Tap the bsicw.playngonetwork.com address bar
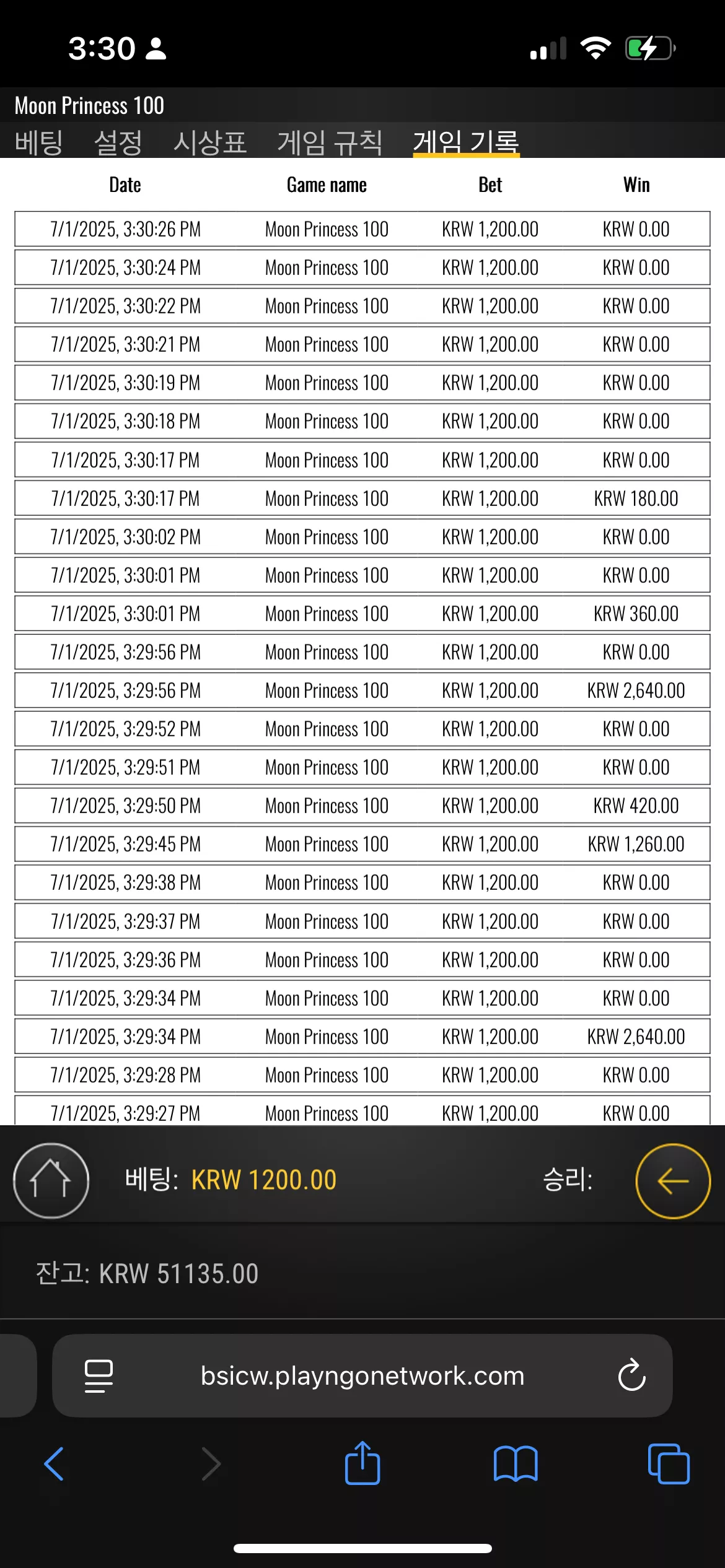725x1568 pixels. pyautogui.click(x=362, y=1375)
